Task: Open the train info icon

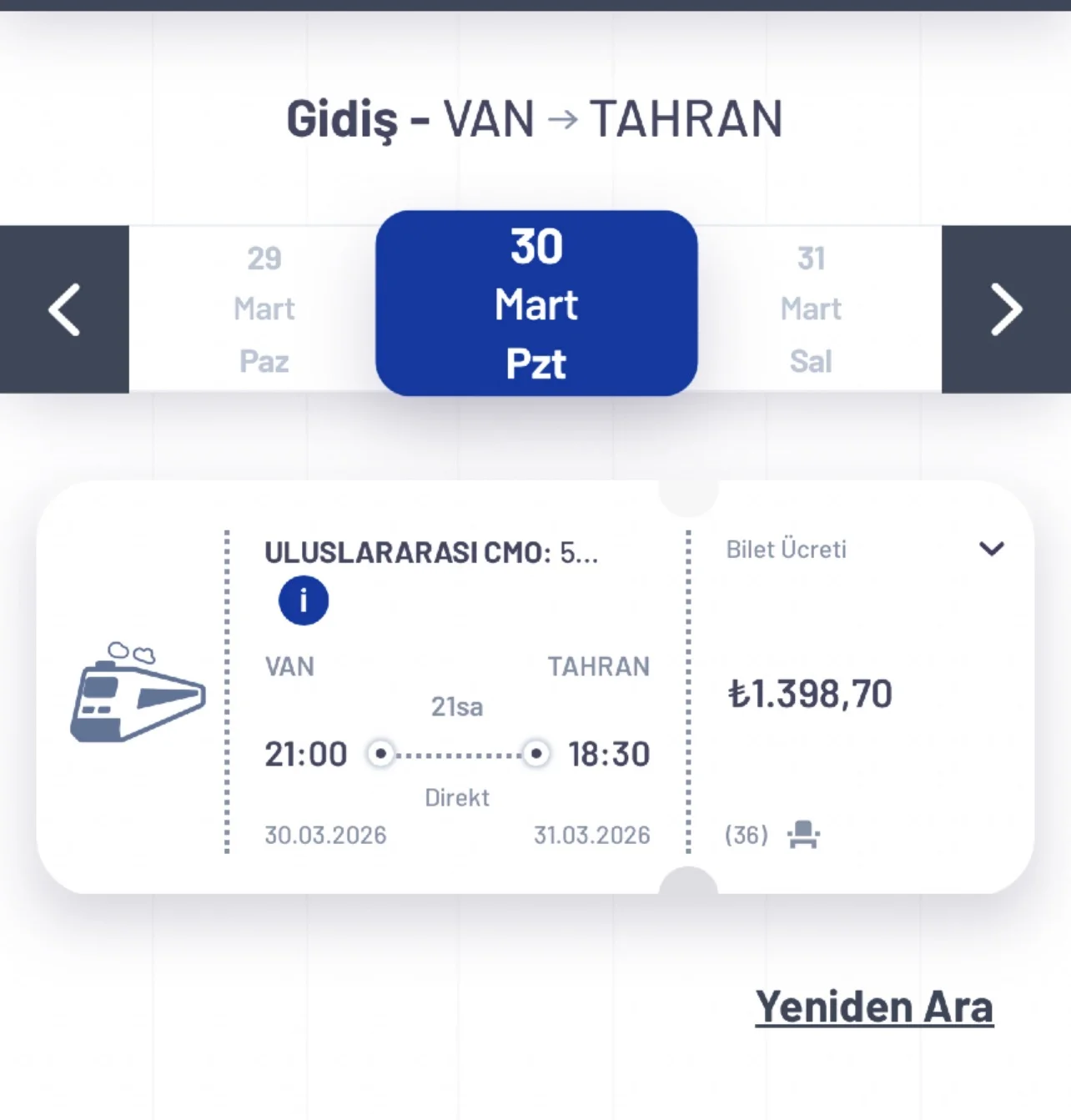Action: 304,600
